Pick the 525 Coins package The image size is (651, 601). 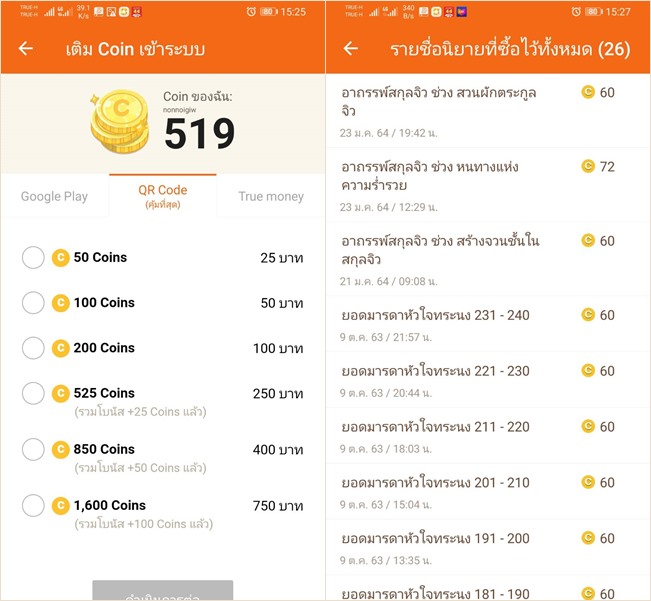(x=33, y=394)
